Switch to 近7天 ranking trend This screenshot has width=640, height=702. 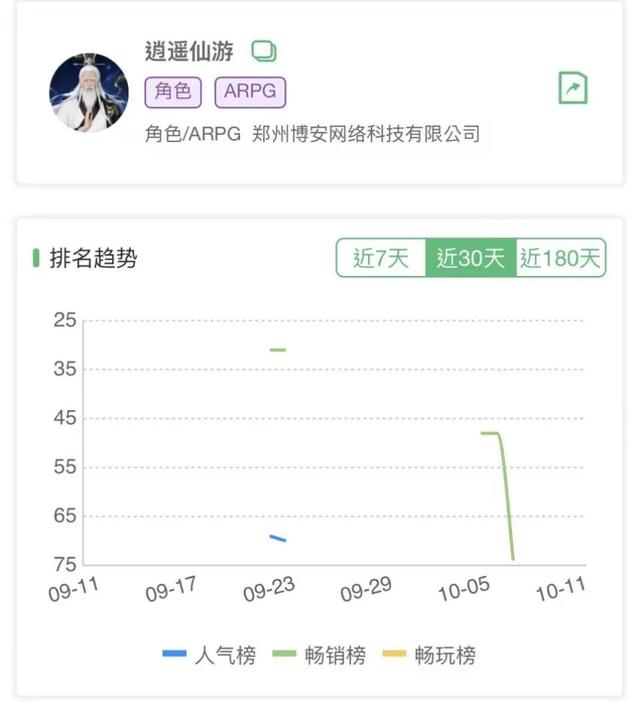381,258
